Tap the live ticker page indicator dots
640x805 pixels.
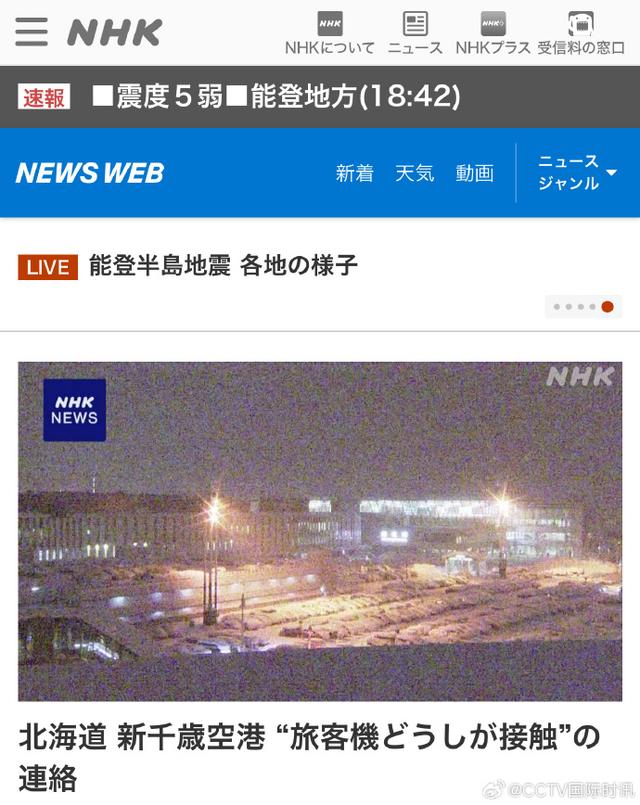point(584,307)
